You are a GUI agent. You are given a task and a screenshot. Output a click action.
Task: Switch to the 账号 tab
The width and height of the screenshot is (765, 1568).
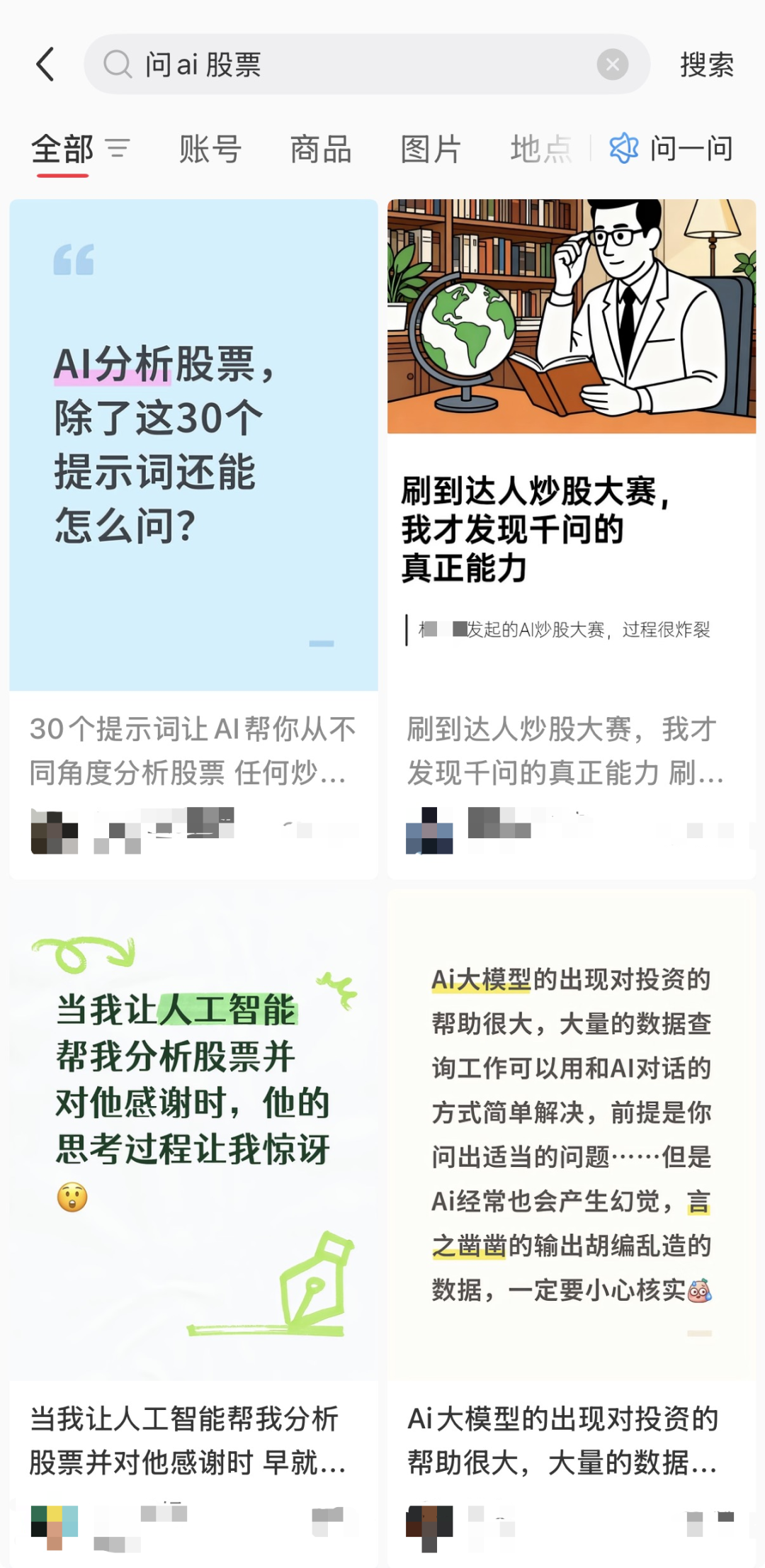coord(210,149)
